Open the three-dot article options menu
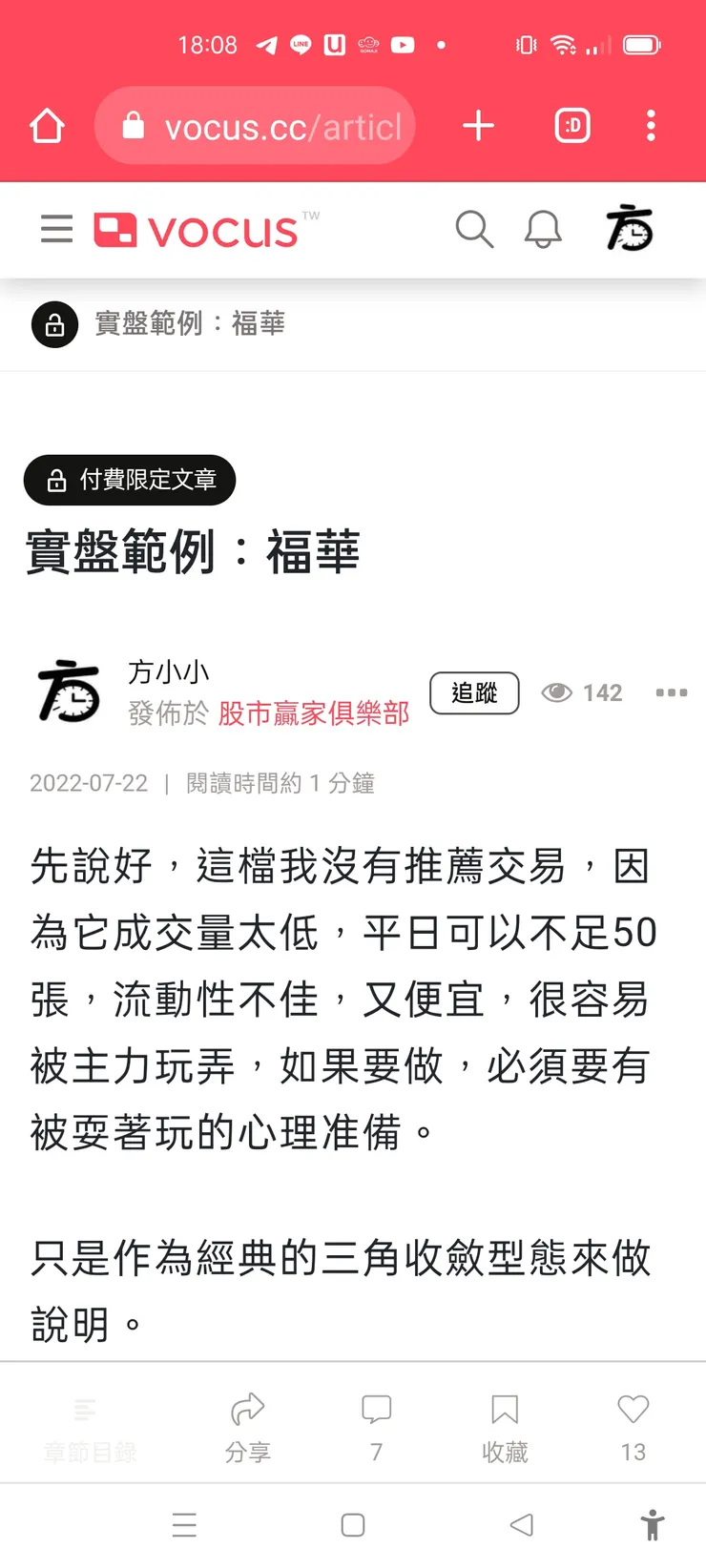Viewport: 706px width, 1568px height. [671, 693]
